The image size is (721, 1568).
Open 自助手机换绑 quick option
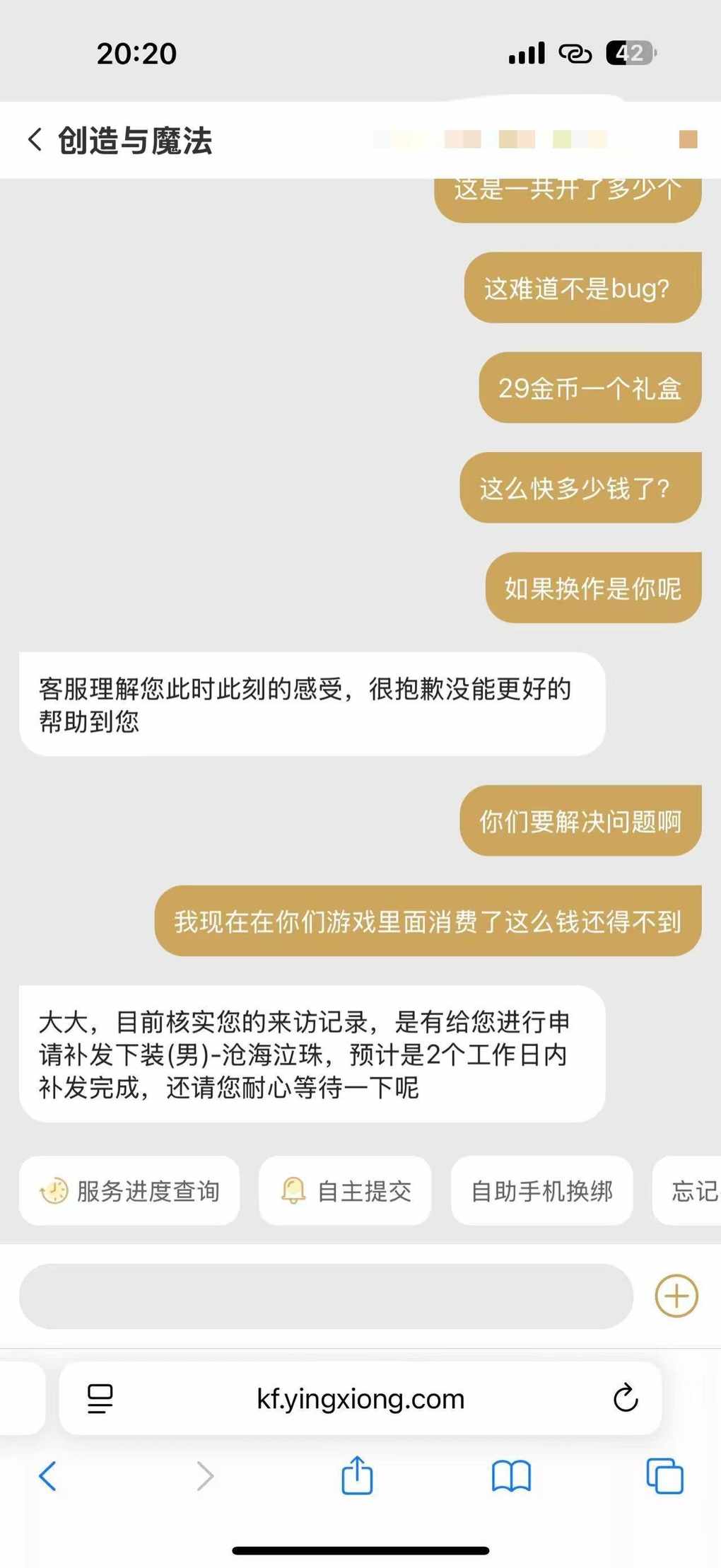click(541, 1191)
